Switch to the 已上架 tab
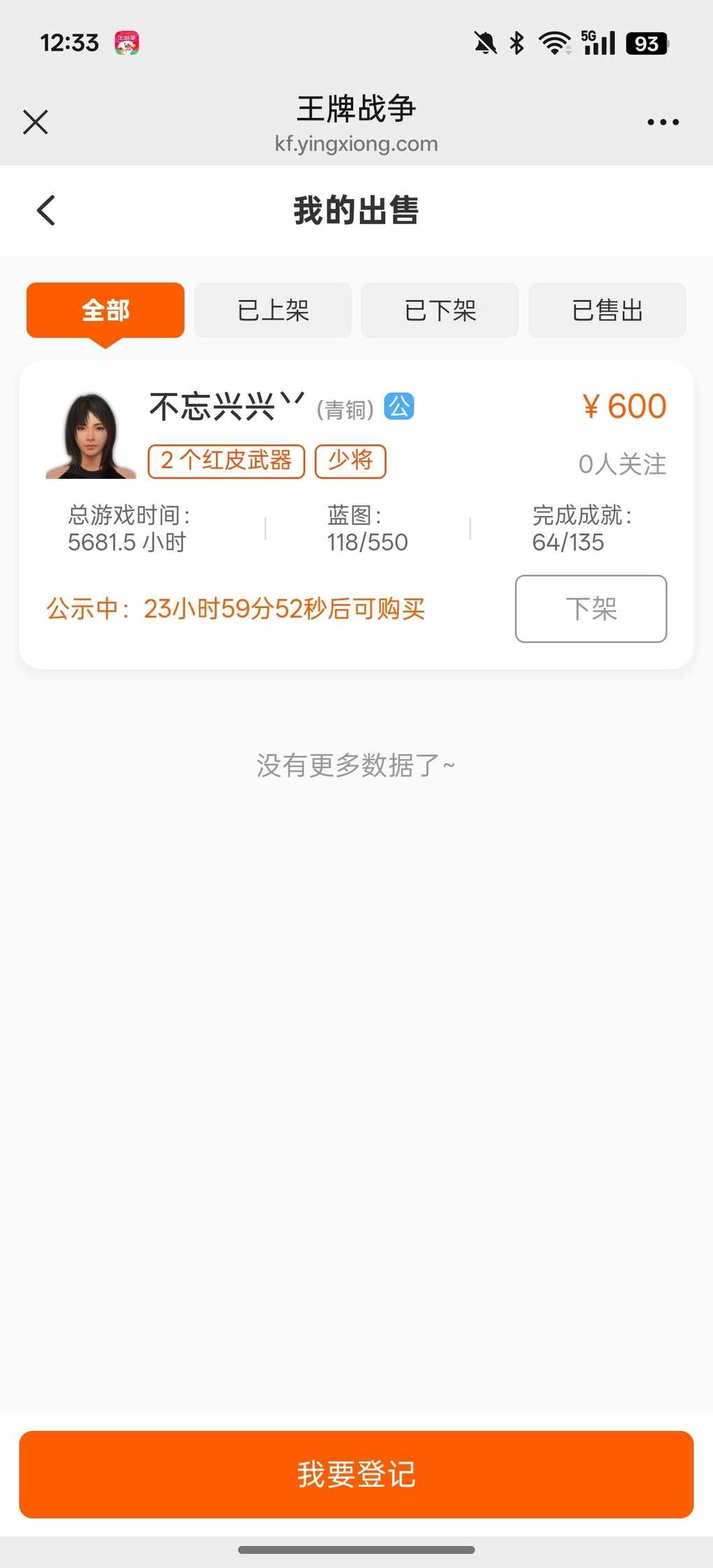713x1568 pixels. point(273,310)
